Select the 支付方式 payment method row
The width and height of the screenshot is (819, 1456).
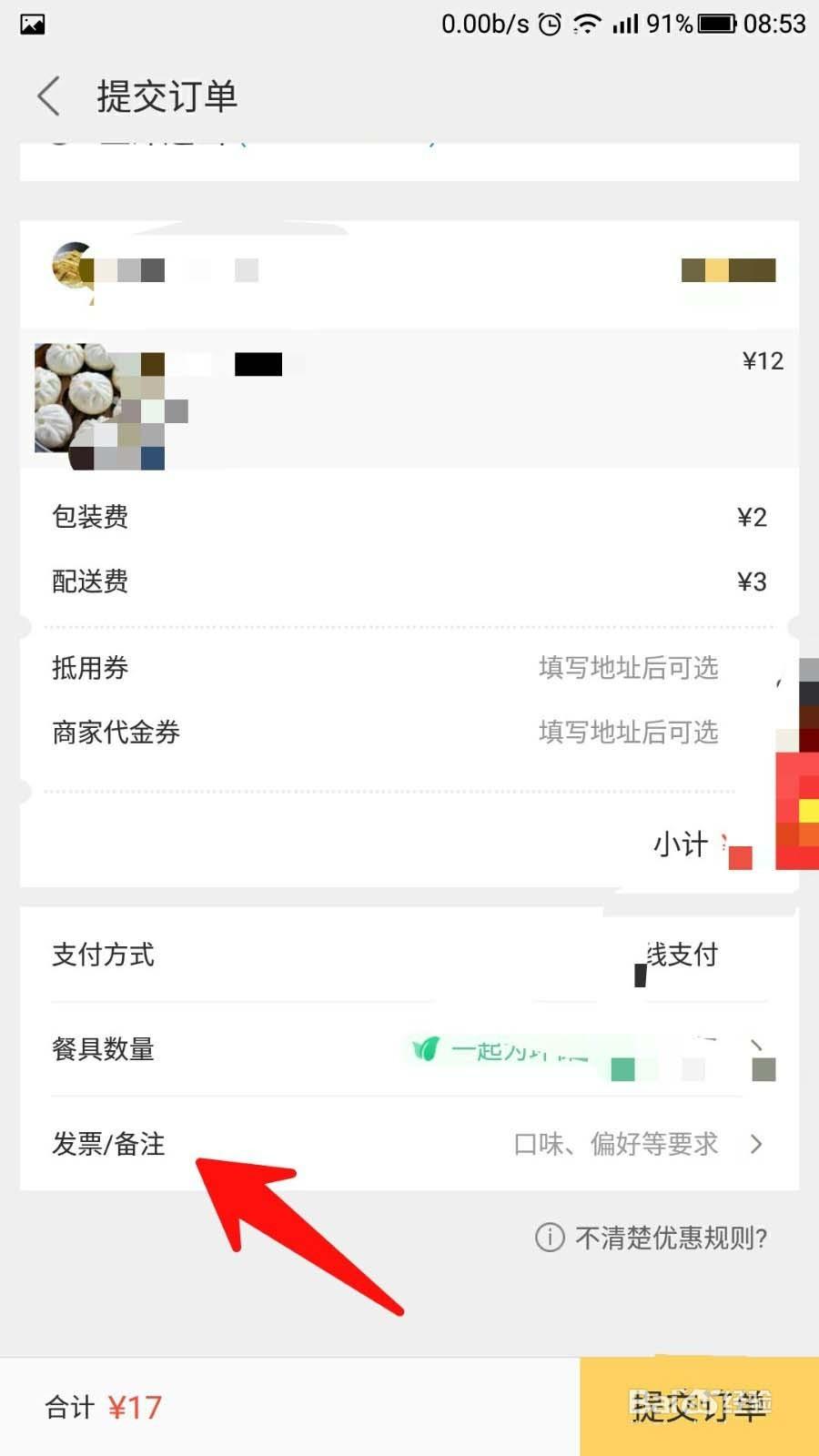409,955
